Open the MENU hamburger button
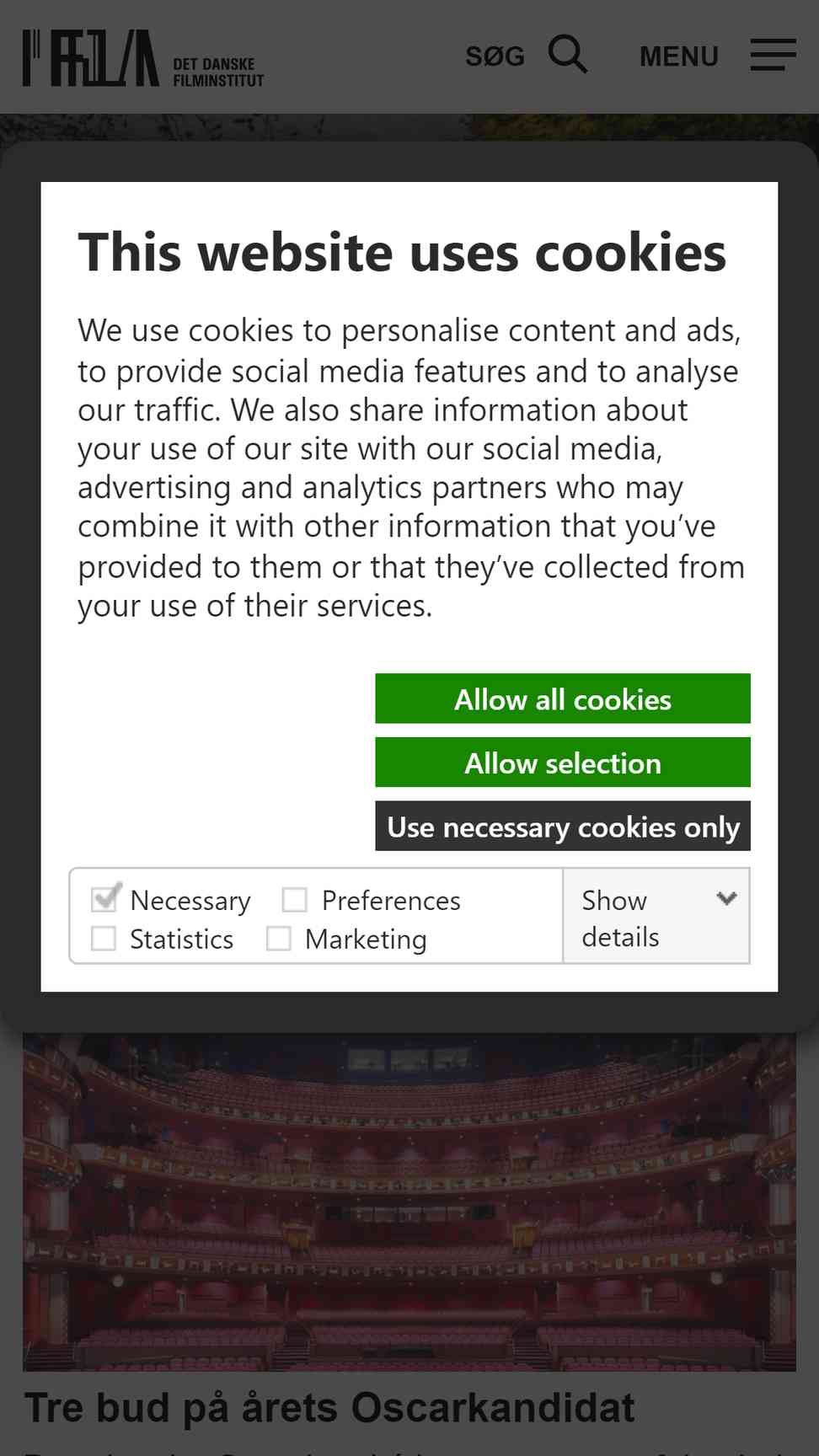 [x=773, y=56]
